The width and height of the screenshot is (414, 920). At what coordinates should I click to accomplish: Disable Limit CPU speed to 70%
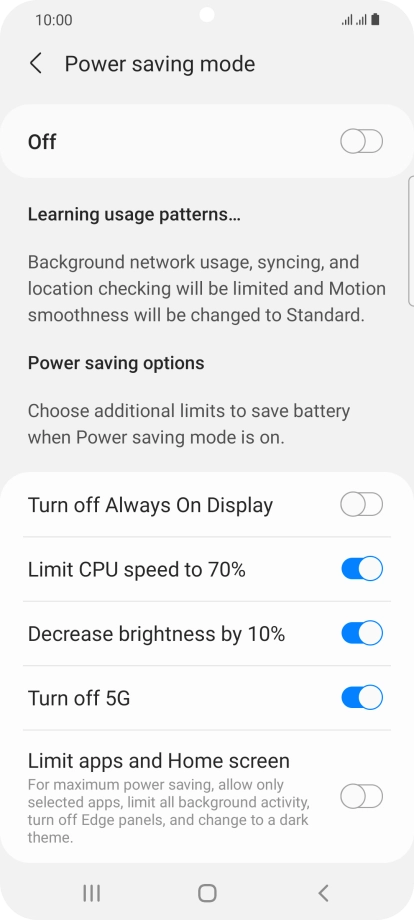tap(361, 569)
